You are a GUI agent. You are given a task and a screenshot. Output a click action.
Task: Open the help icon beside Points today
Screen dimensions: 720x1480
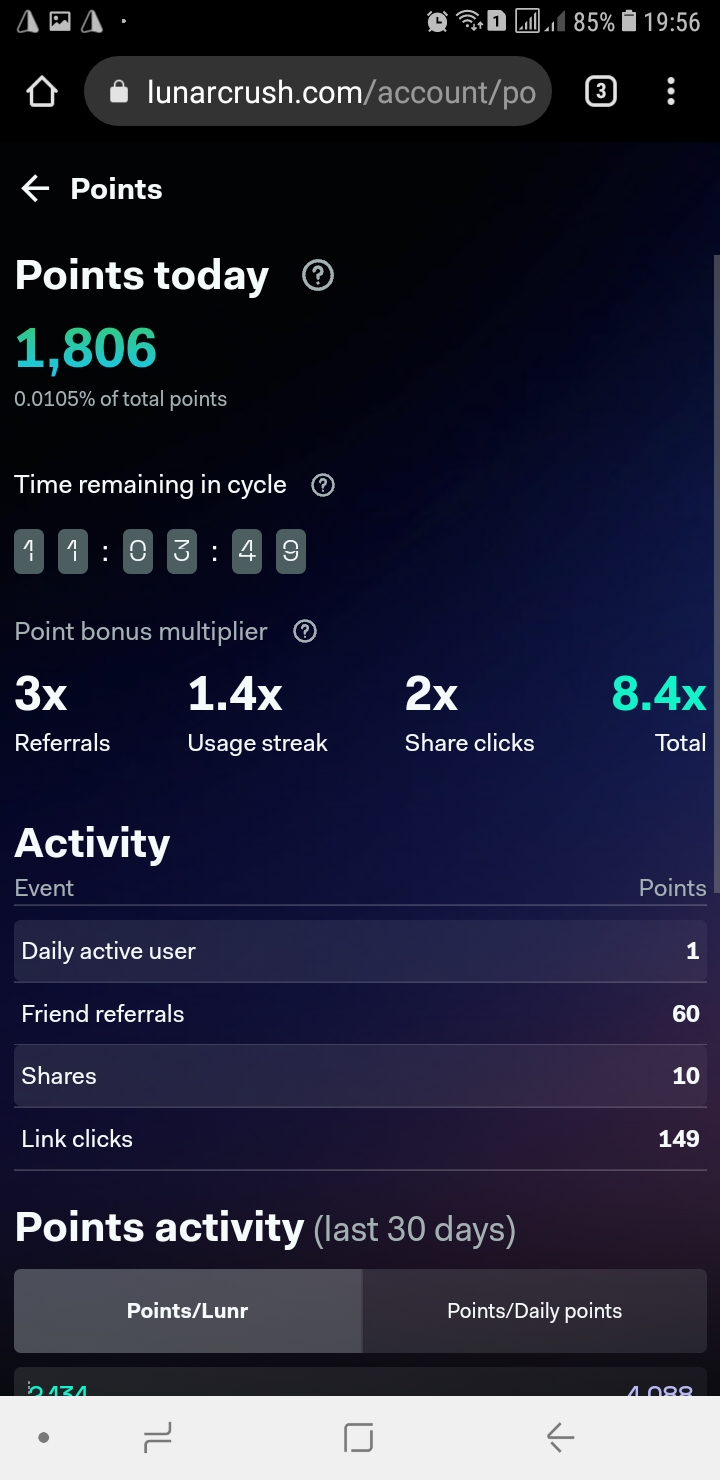tap(318, 275)
